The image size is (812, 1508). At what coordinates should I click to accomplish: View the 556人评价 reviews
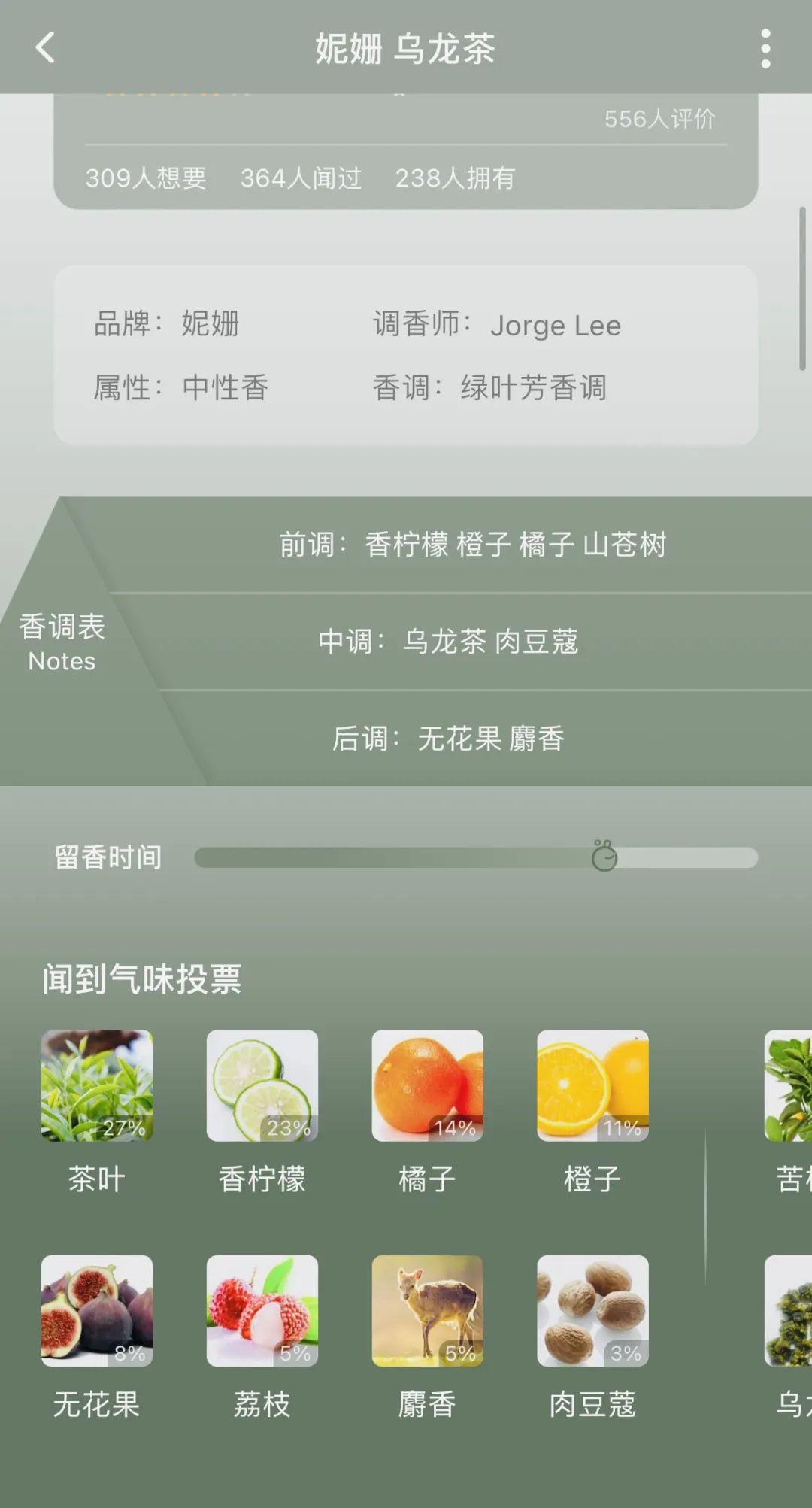(x=659, y=119)
